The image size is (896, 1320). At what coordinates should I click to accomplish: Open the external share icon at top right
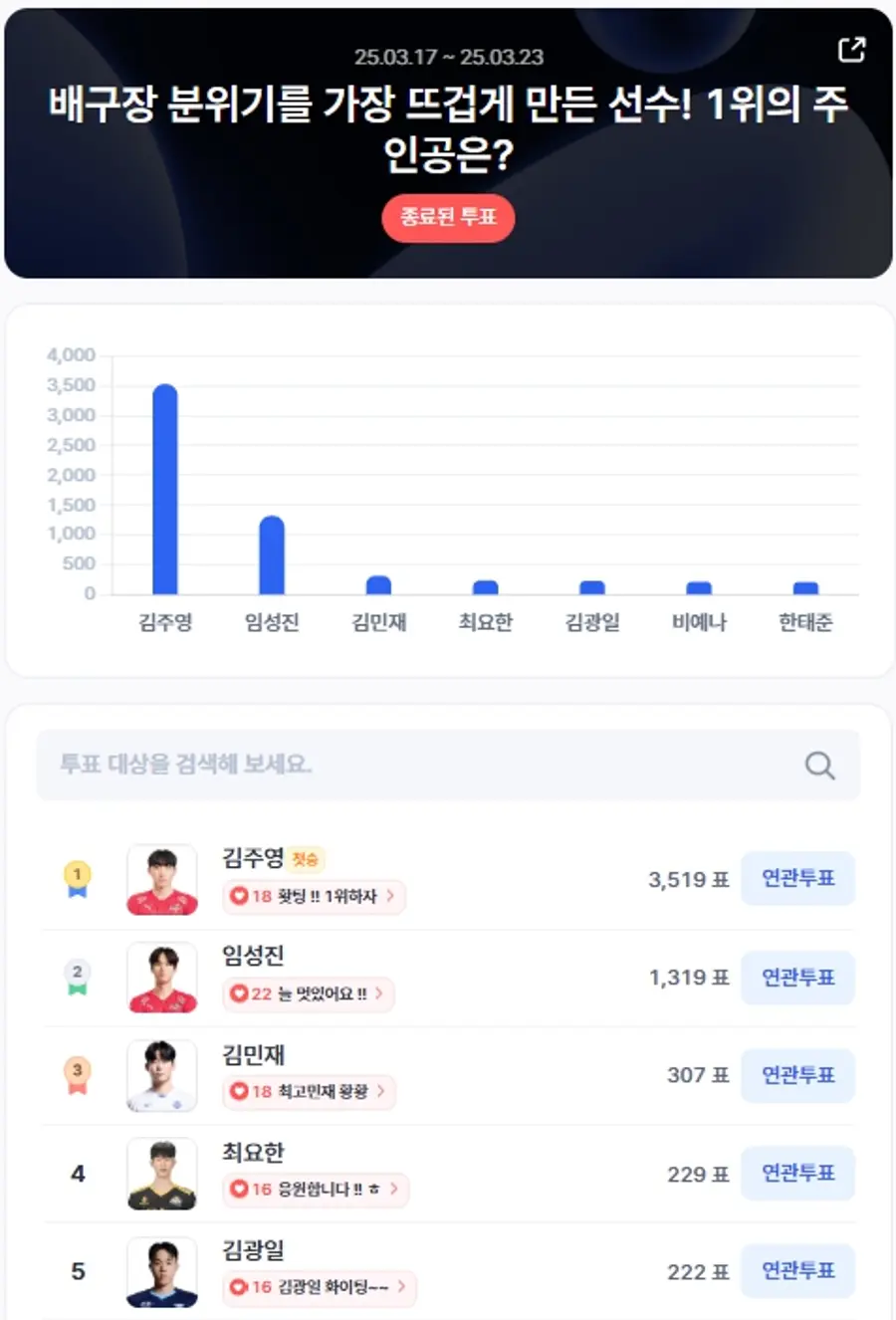click(851, 49)
